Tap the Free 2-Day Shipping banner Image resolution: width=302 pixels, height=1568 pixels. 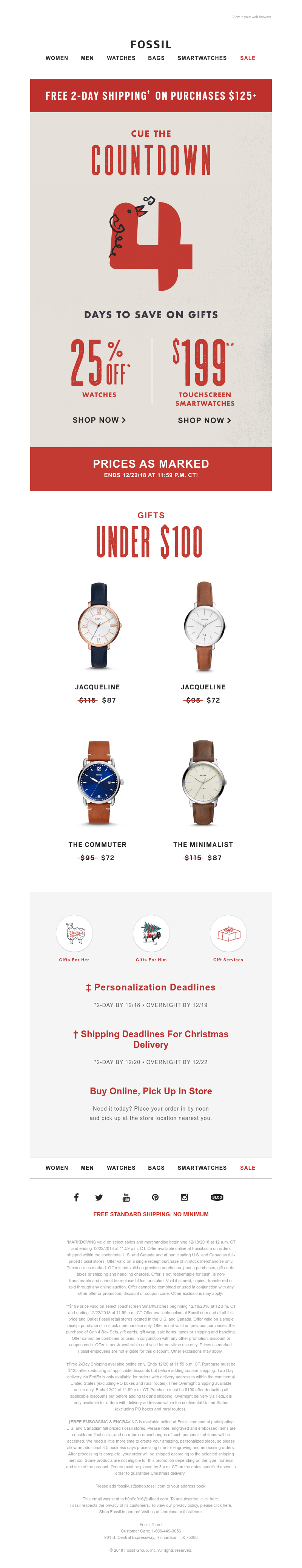click(x=151, y=96)
